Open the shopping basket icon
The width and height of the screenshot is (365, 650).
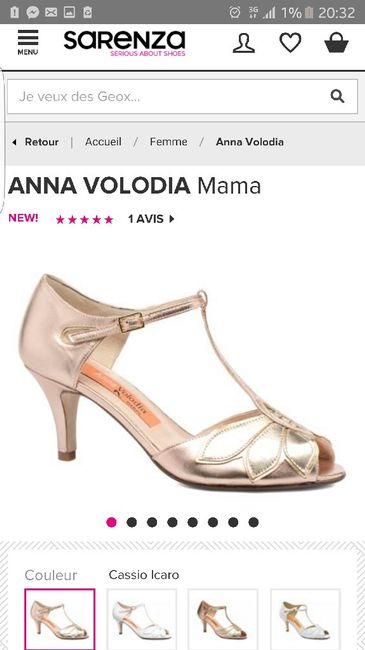(336, 42)
